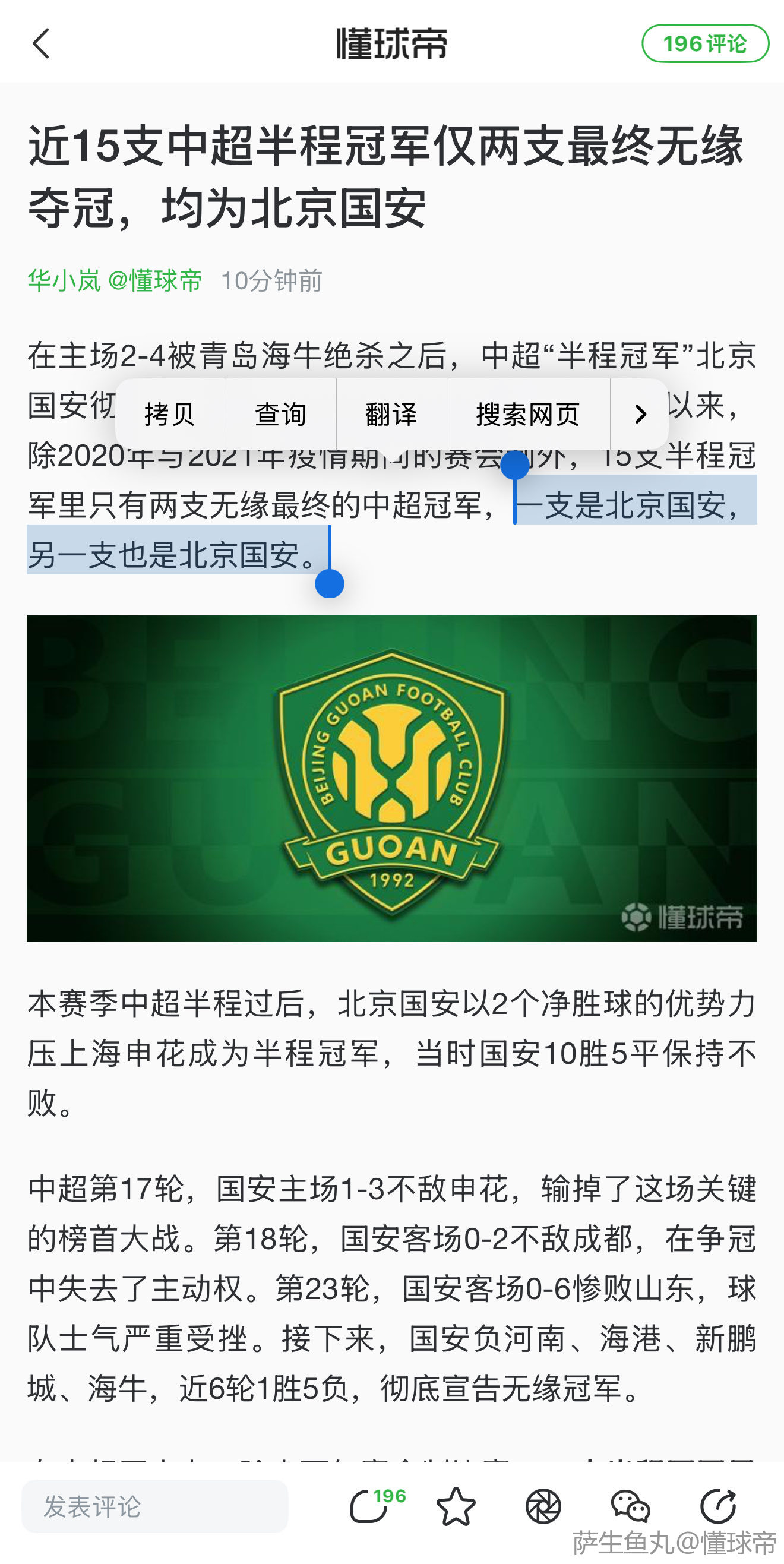Show more options in the selection popup
This screenshot has width=784, height=1564.
coord(640,415)
